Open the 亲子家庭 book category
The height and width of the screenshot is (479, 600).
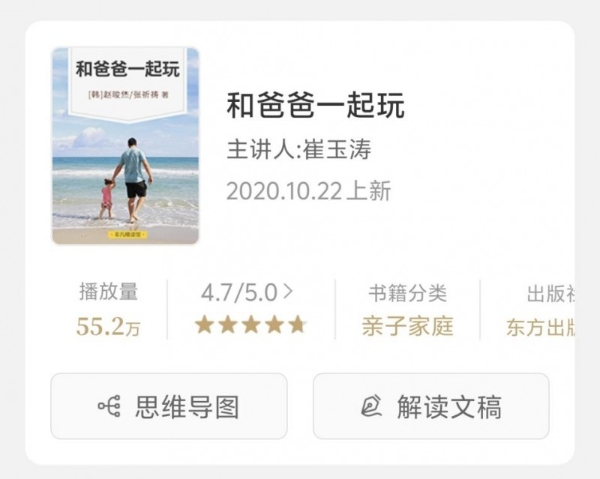click(x=407, y=325)
